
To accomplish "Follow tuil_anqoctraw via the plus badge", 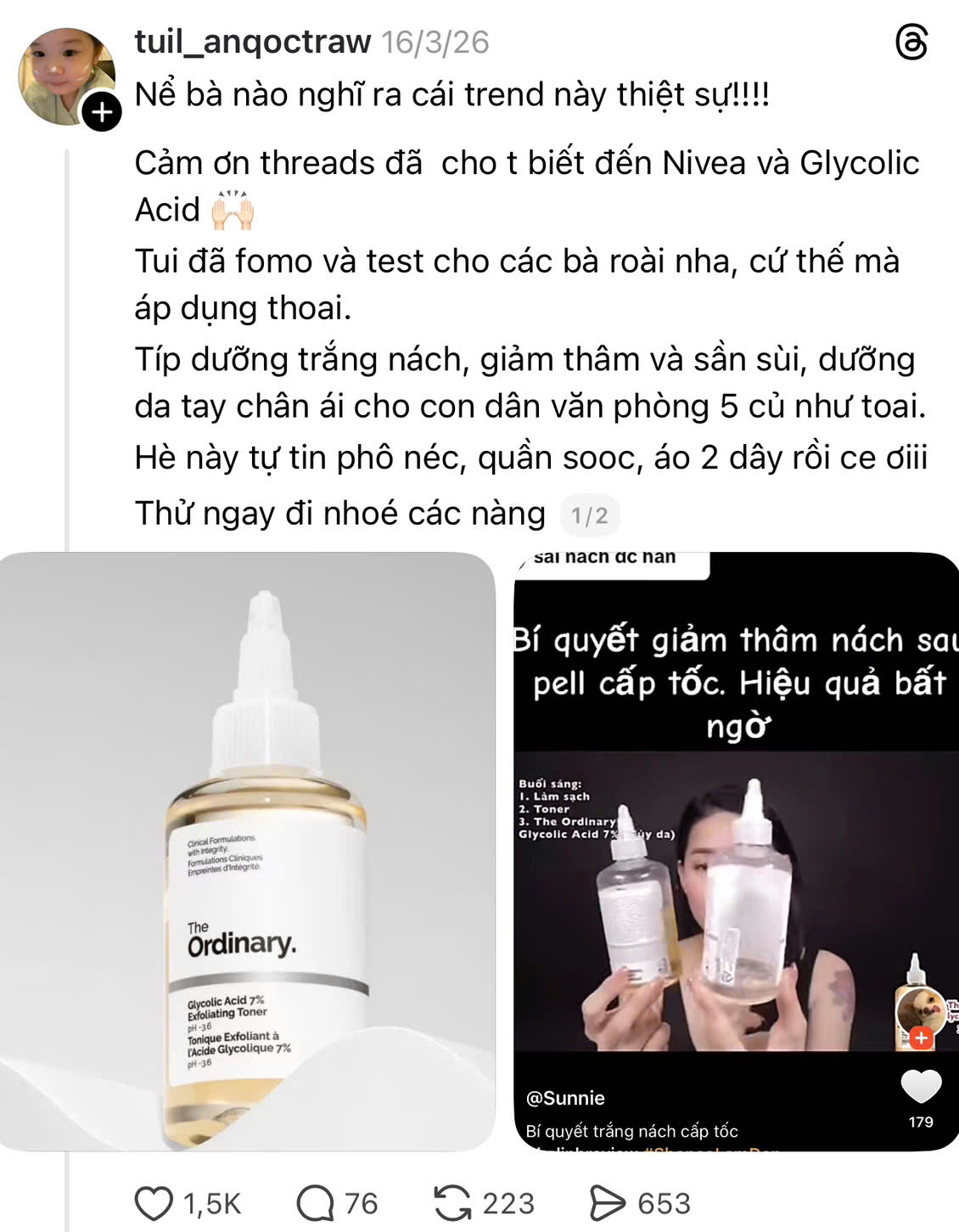I will point(102,111).
